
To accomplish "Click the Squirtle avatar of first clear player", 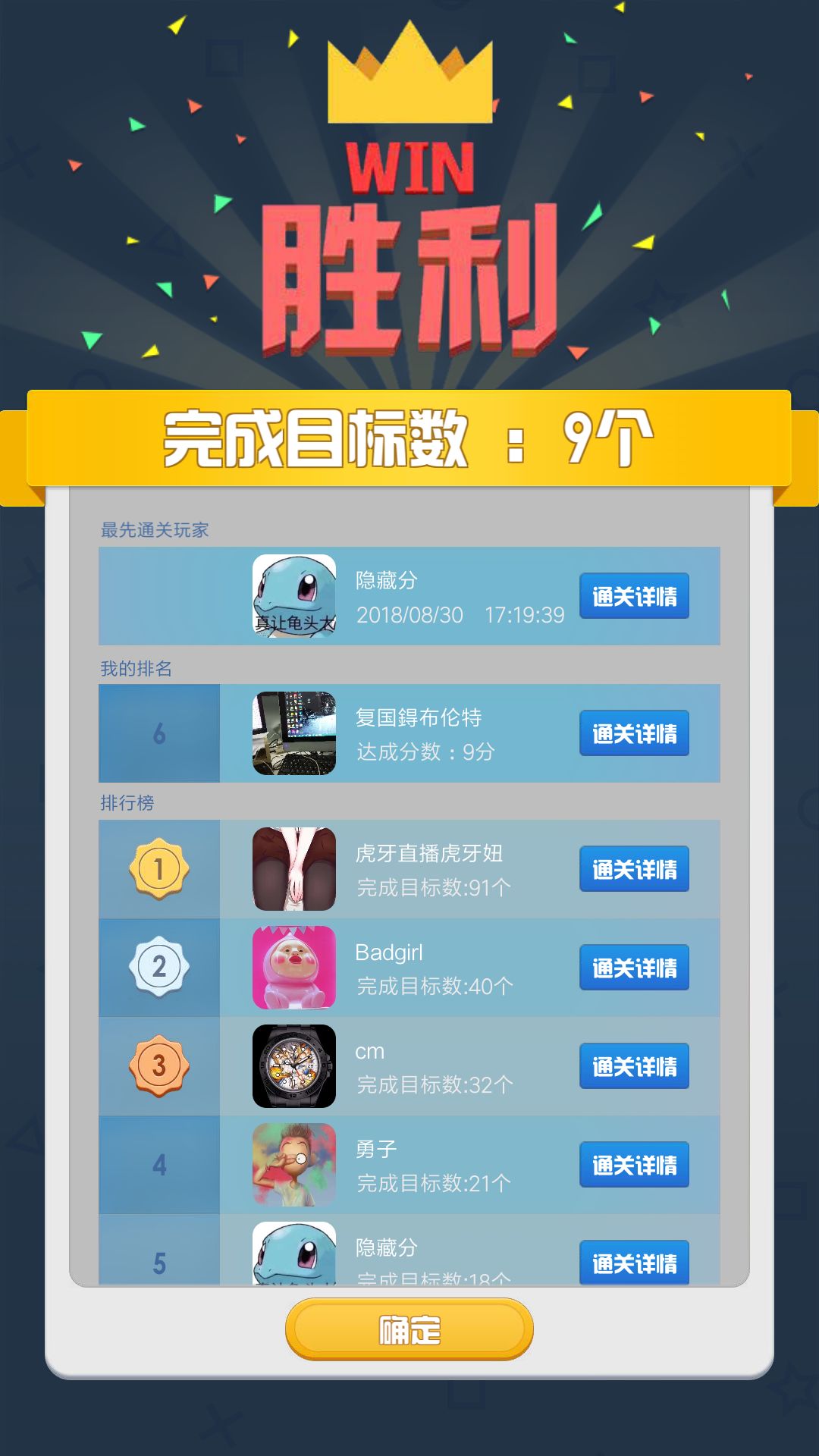I will (x=293, y=597).
